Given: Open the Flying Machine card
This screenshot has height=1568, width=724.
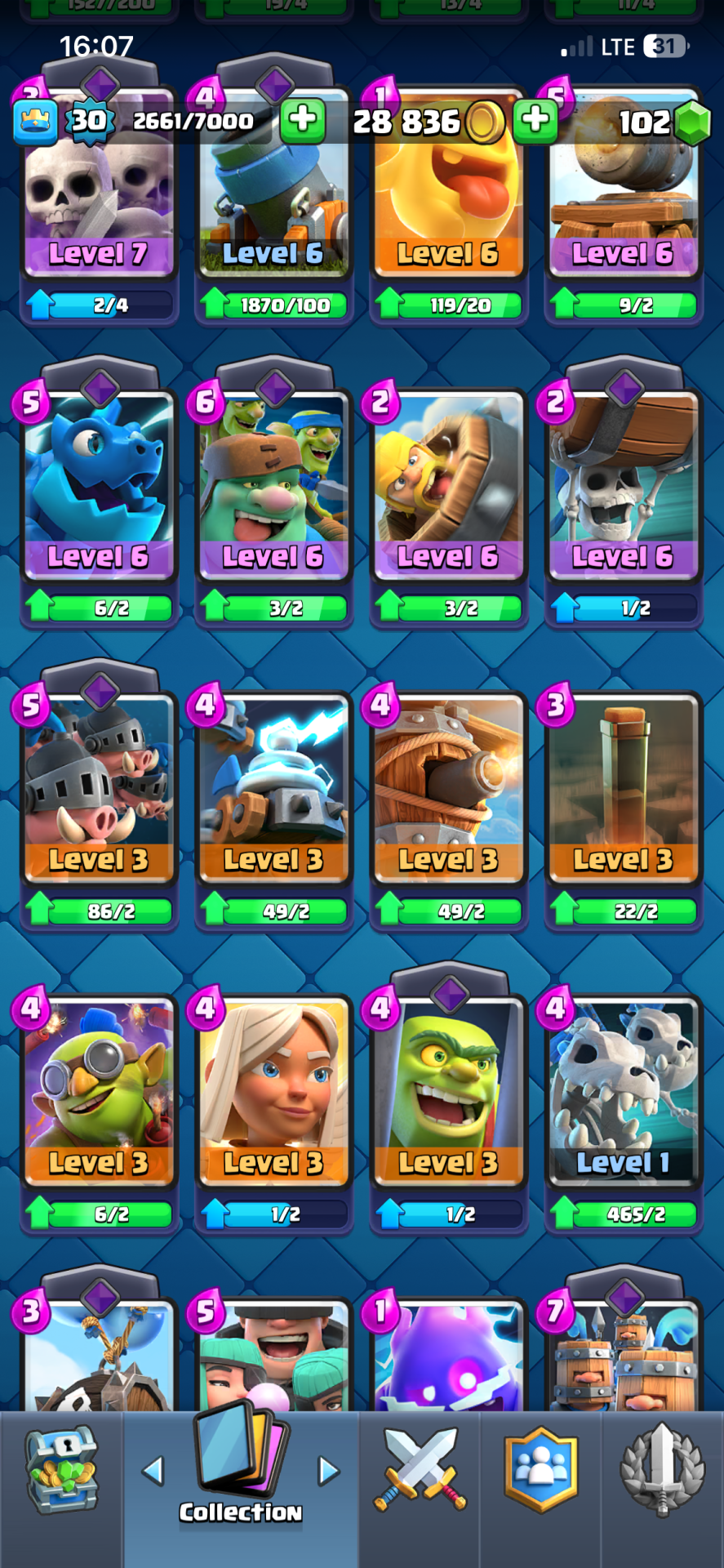Looking at the screenshot, I should click(448, 786).
